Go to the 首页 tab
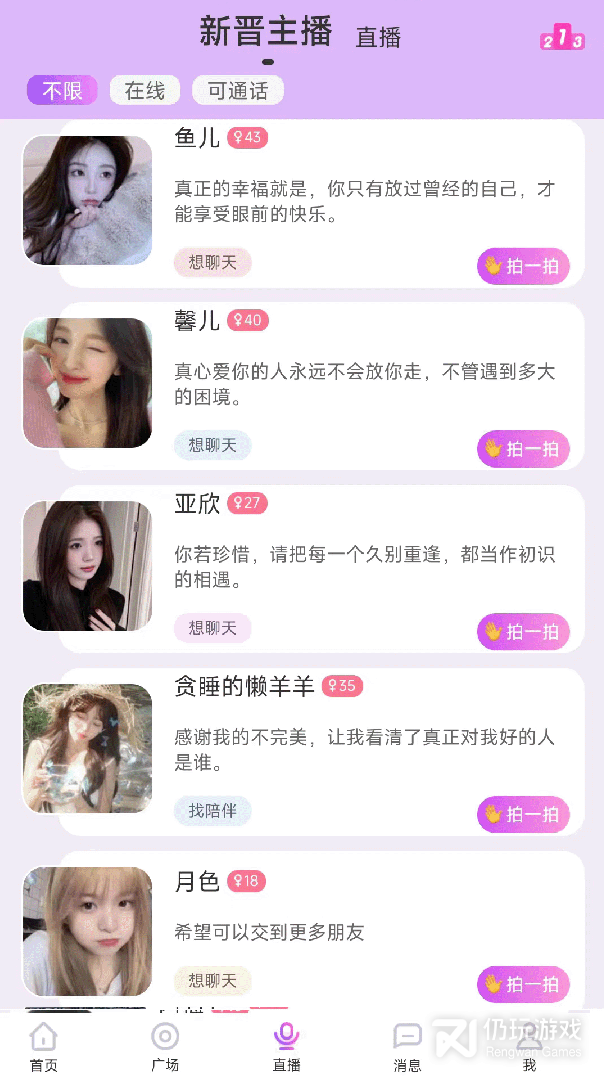Viewport: 607px width, 1080px height. pos(44,1046)
